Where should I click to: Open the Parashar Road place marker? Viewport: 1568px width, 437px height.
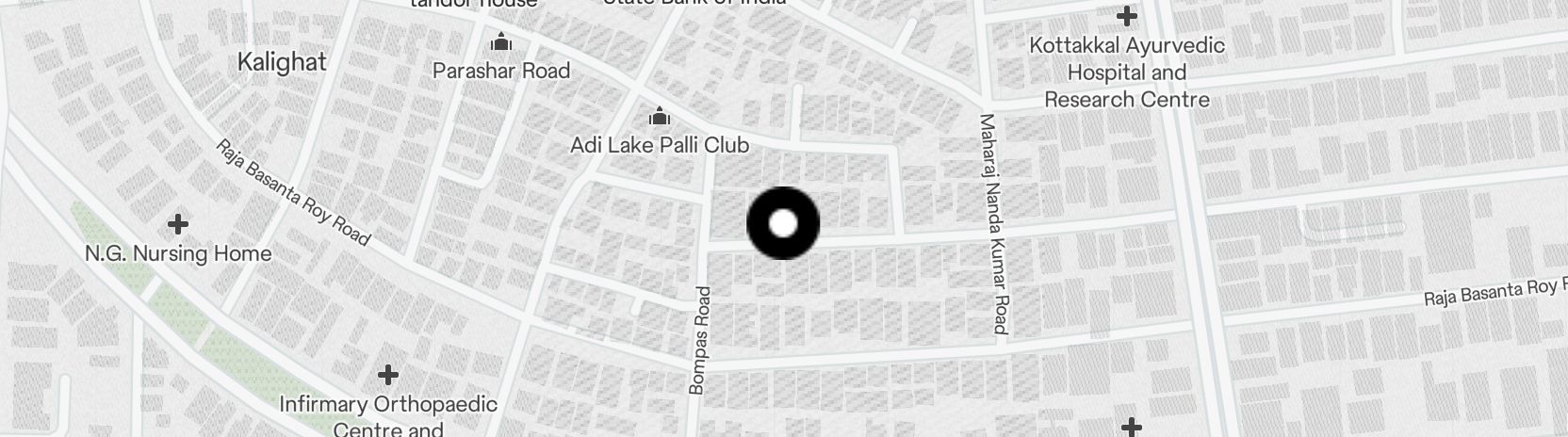coord(501,42)
